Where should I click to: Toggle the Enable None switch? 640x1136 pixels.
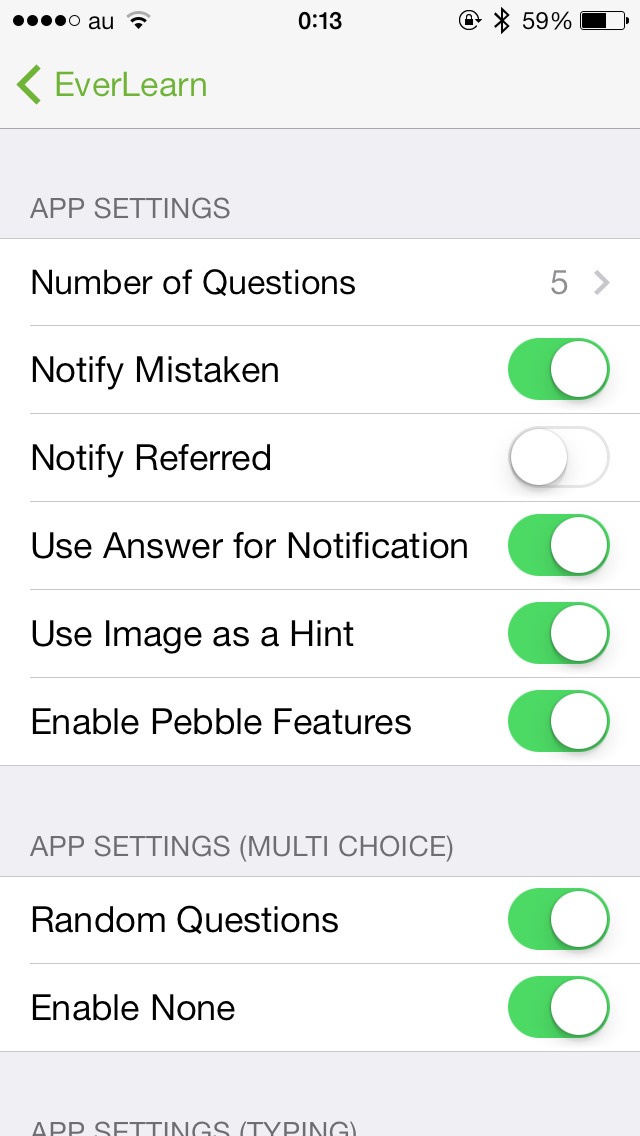tap(559, 1008)
